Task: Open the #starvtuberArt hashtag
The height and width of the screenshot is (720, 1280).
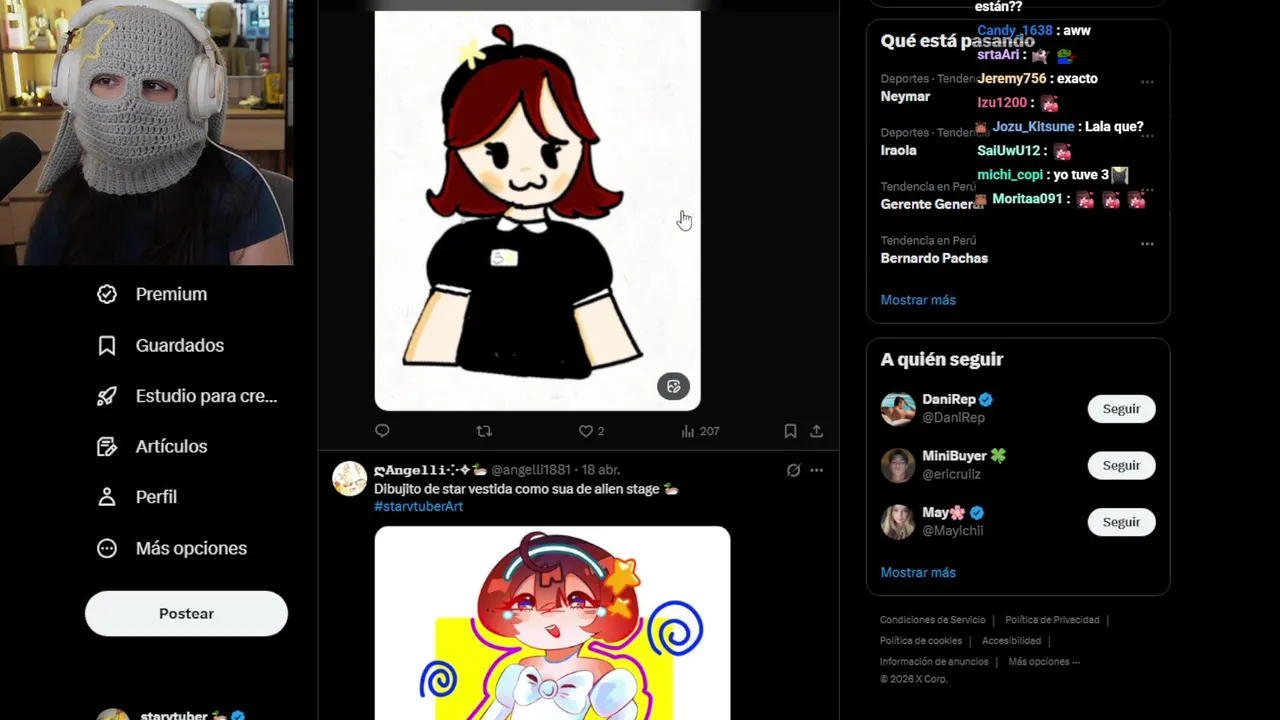Action: pyautogui.click(x=418, y=506)
